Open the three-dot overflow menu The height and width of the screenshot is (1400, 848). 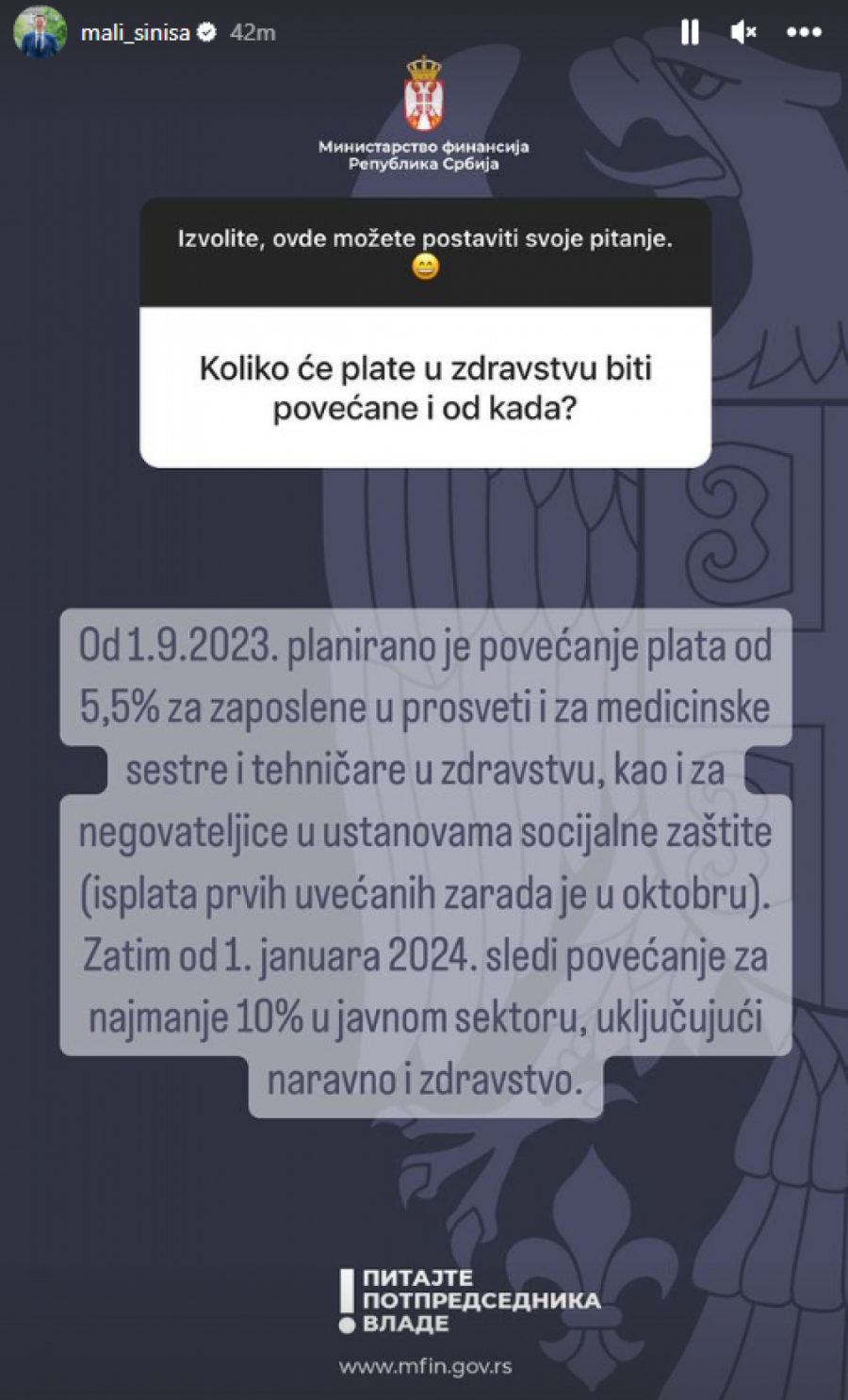point(804,32)
